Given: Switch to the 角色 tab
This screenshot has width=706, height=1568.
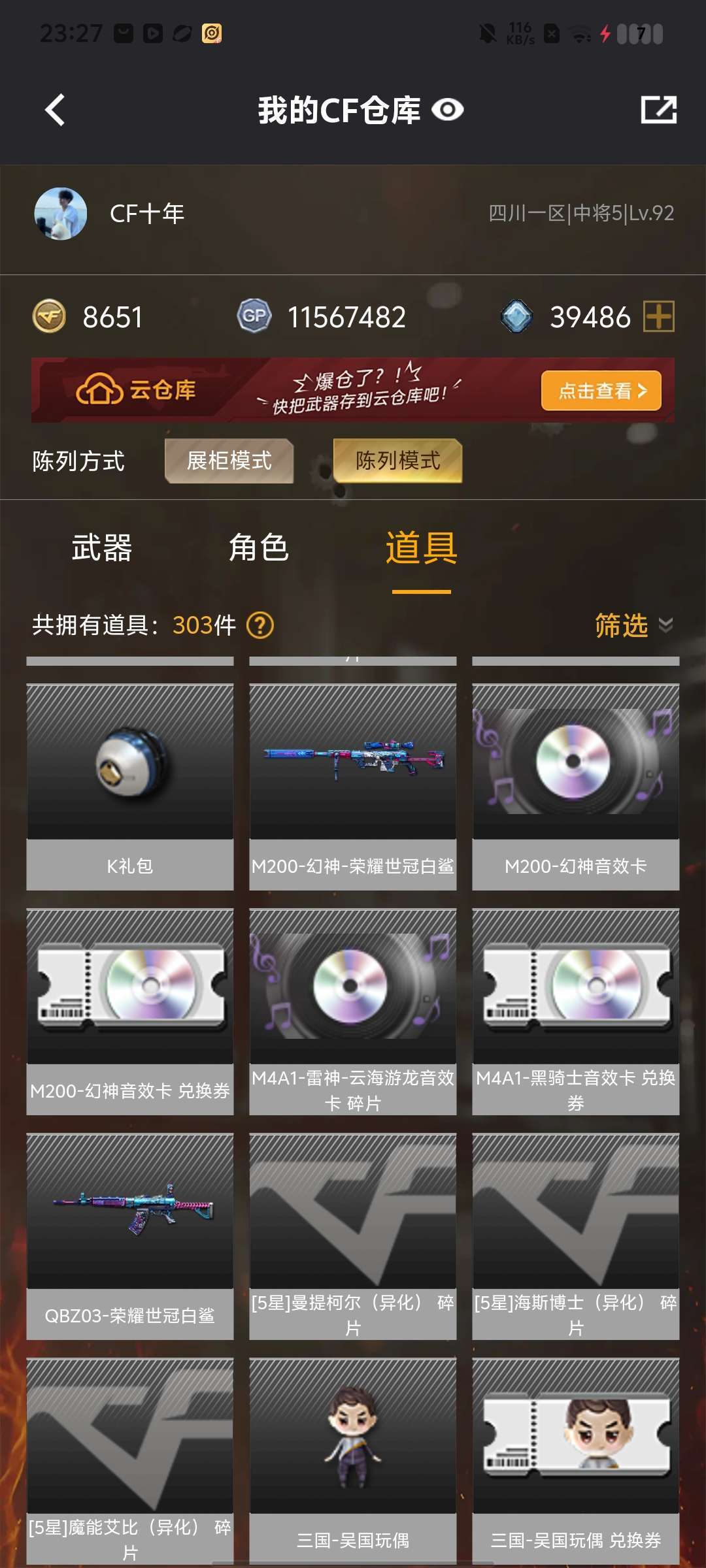Looking at the screenshot, I should pyautogui.click(x=259, y=547).
